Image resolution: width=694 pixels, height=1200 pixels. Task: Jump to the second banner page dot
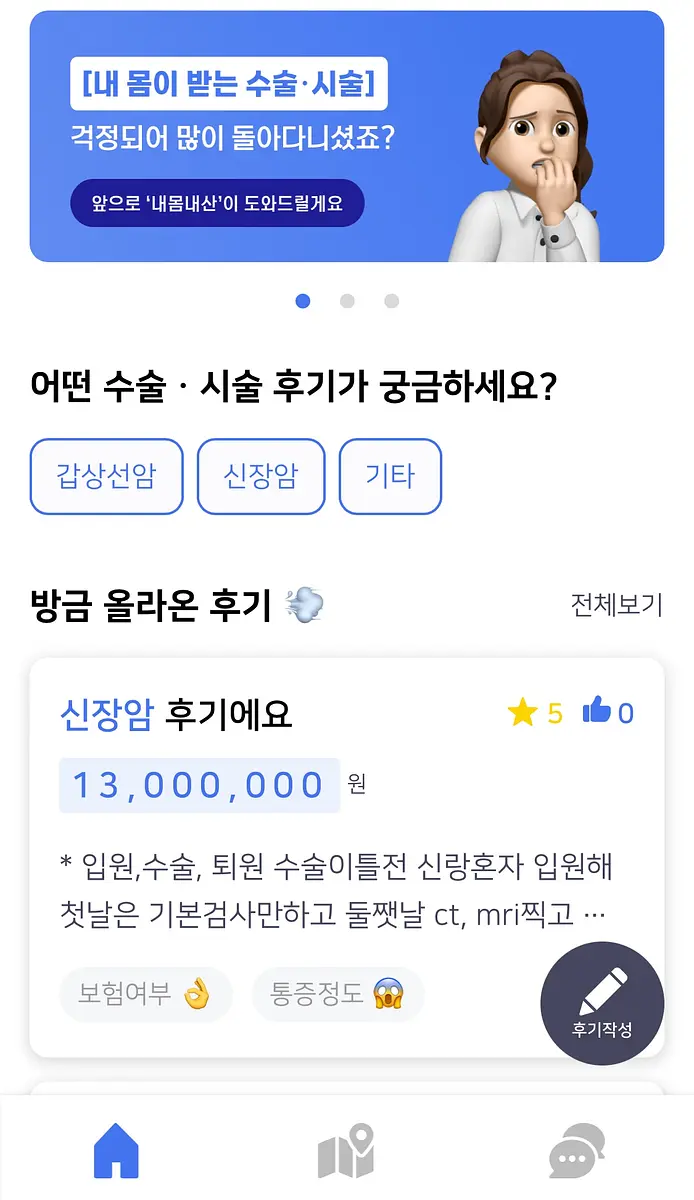click(347, 301)
